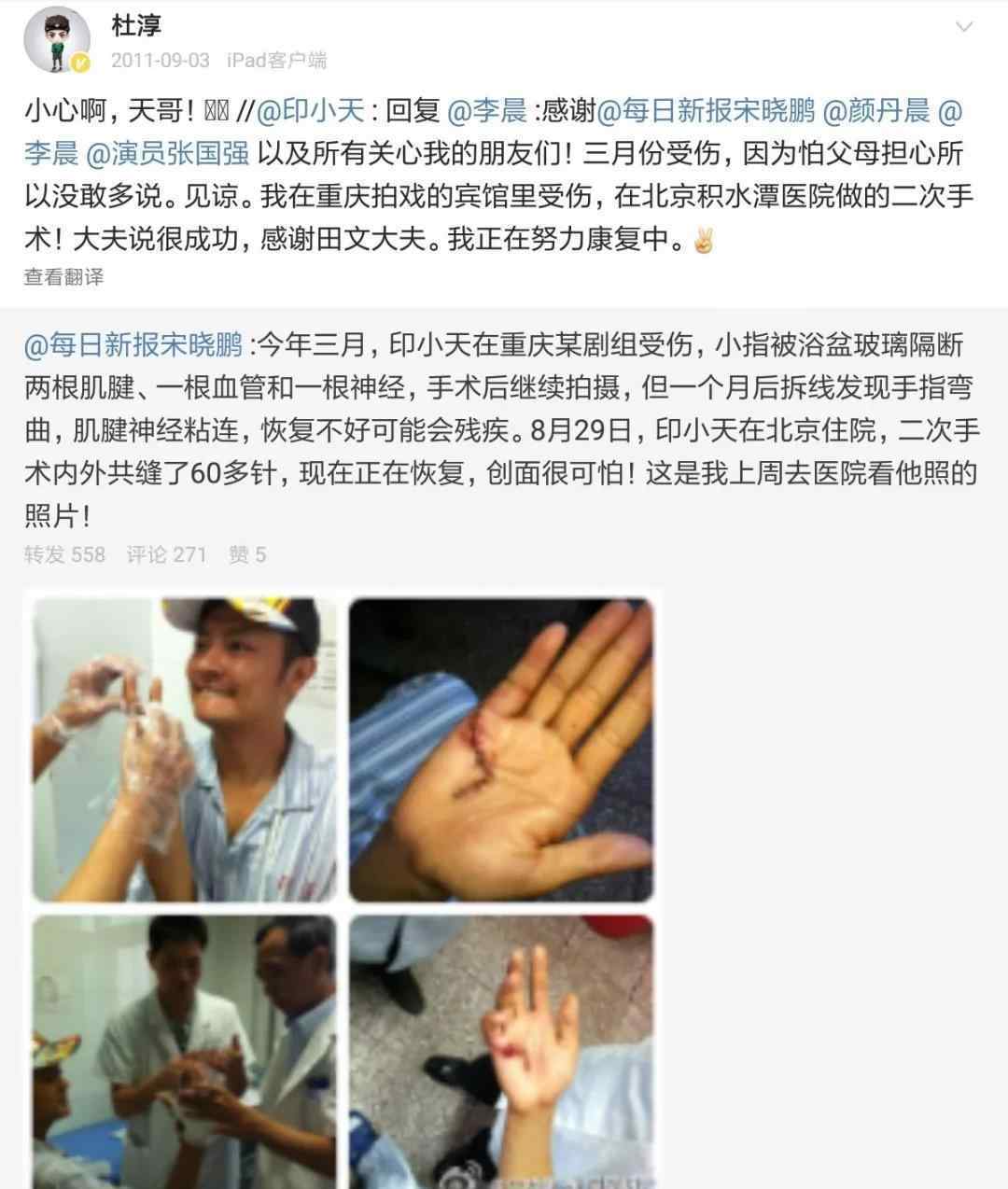Tap the username 杜淳
Image resolution: width=1008 pixels, height=1189 pixels.
tap(136, 24)
